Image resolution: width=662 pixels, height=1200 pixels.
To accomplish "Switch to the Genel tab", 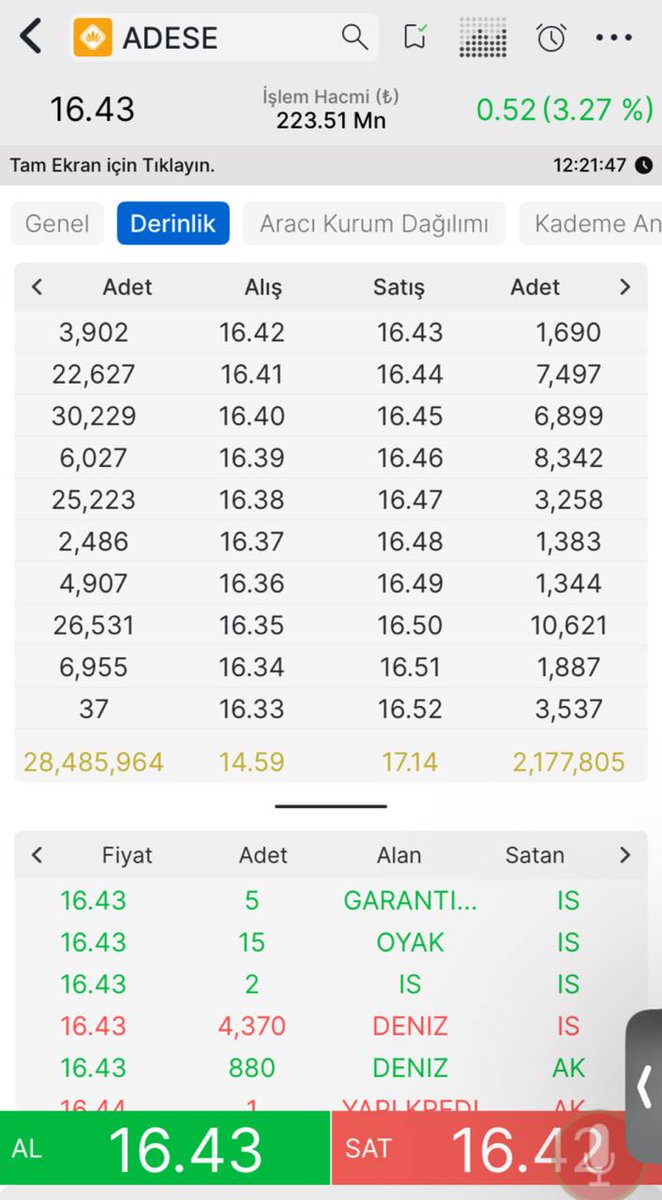I will pos(57,224).
